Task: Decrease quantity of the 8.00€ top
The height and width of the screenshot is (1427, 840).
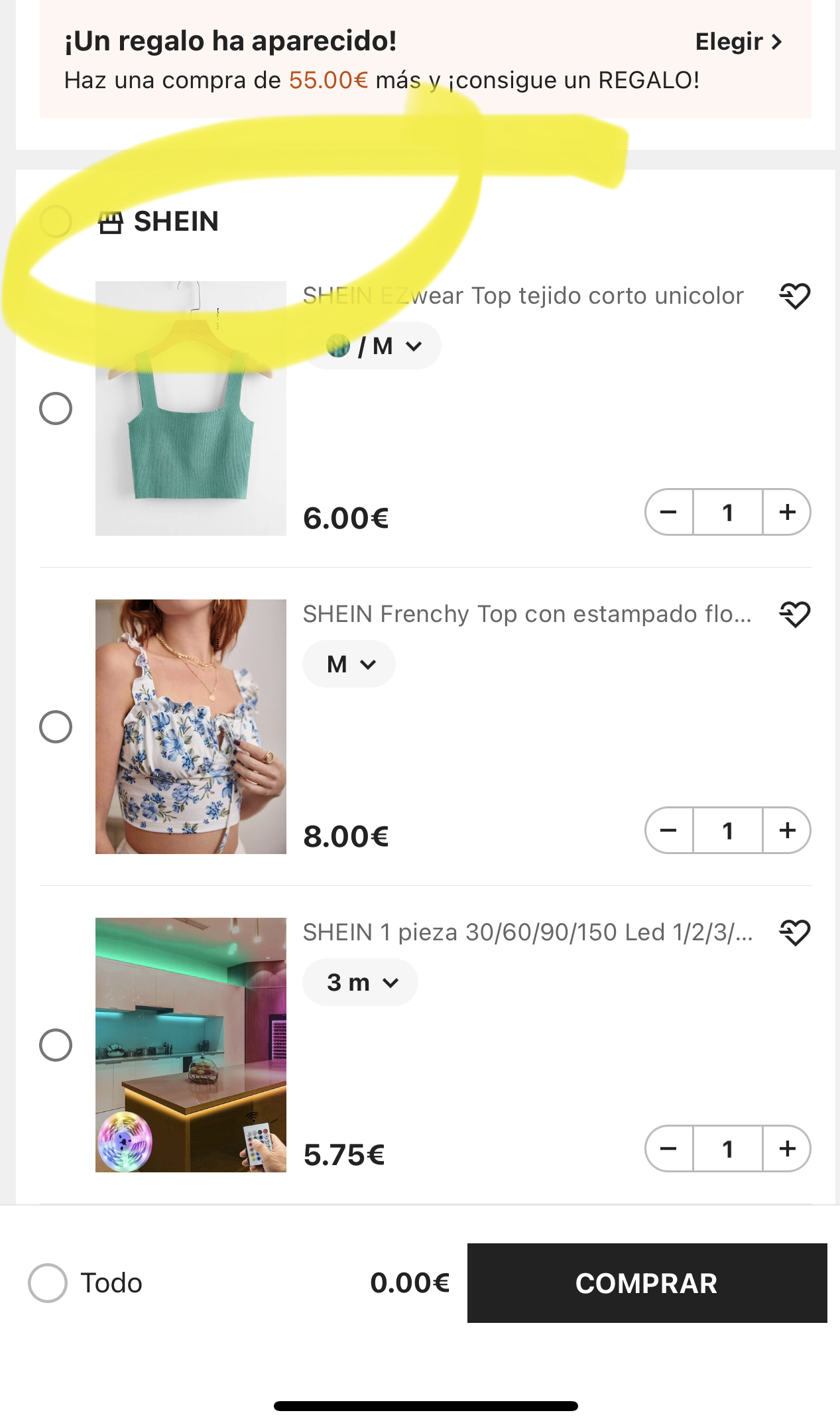Action: click(x=668, y=831)
